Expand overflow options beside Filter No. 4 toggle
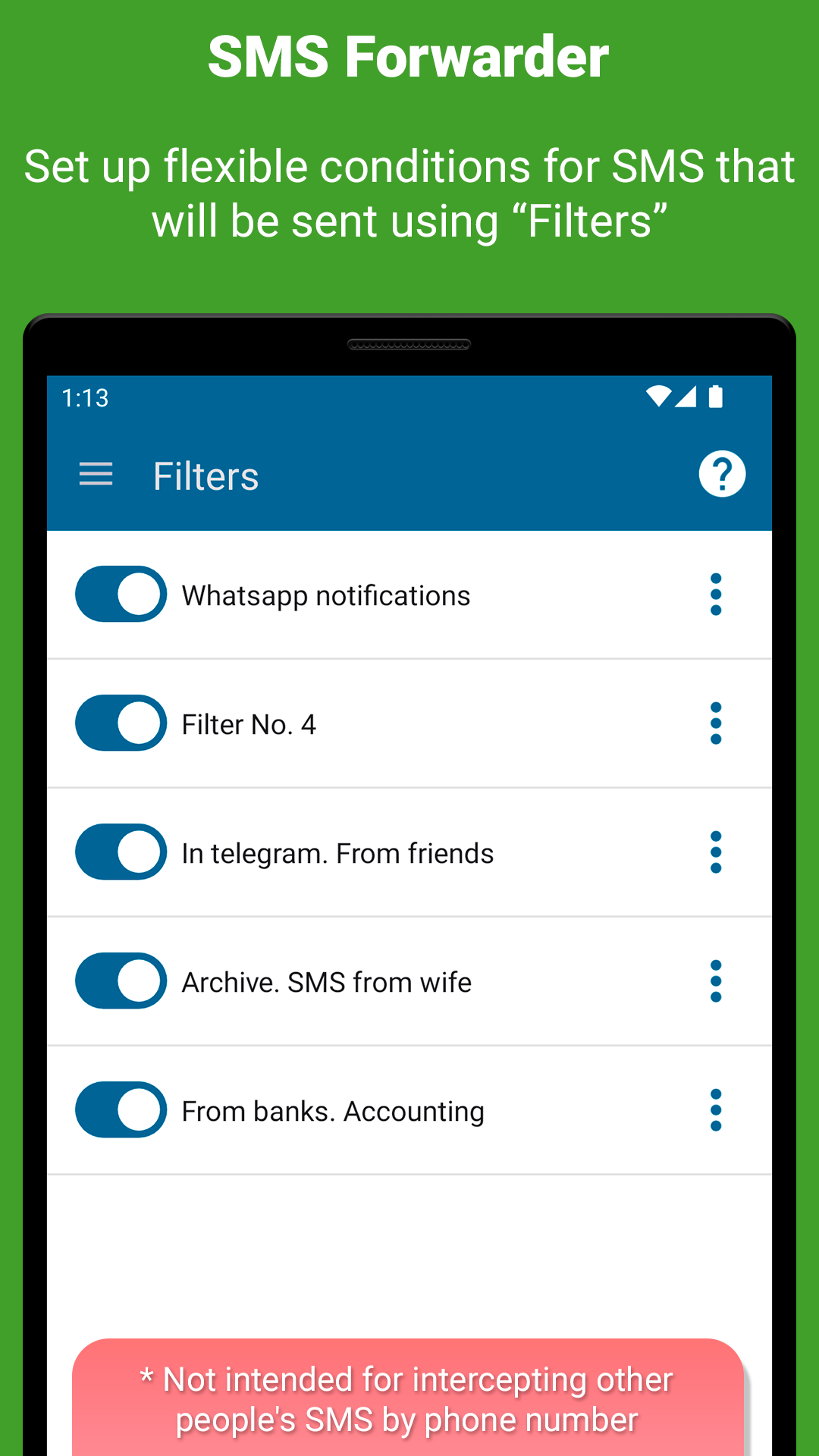819x1456 pixels. pyautogui.click(x=716, y=723)
